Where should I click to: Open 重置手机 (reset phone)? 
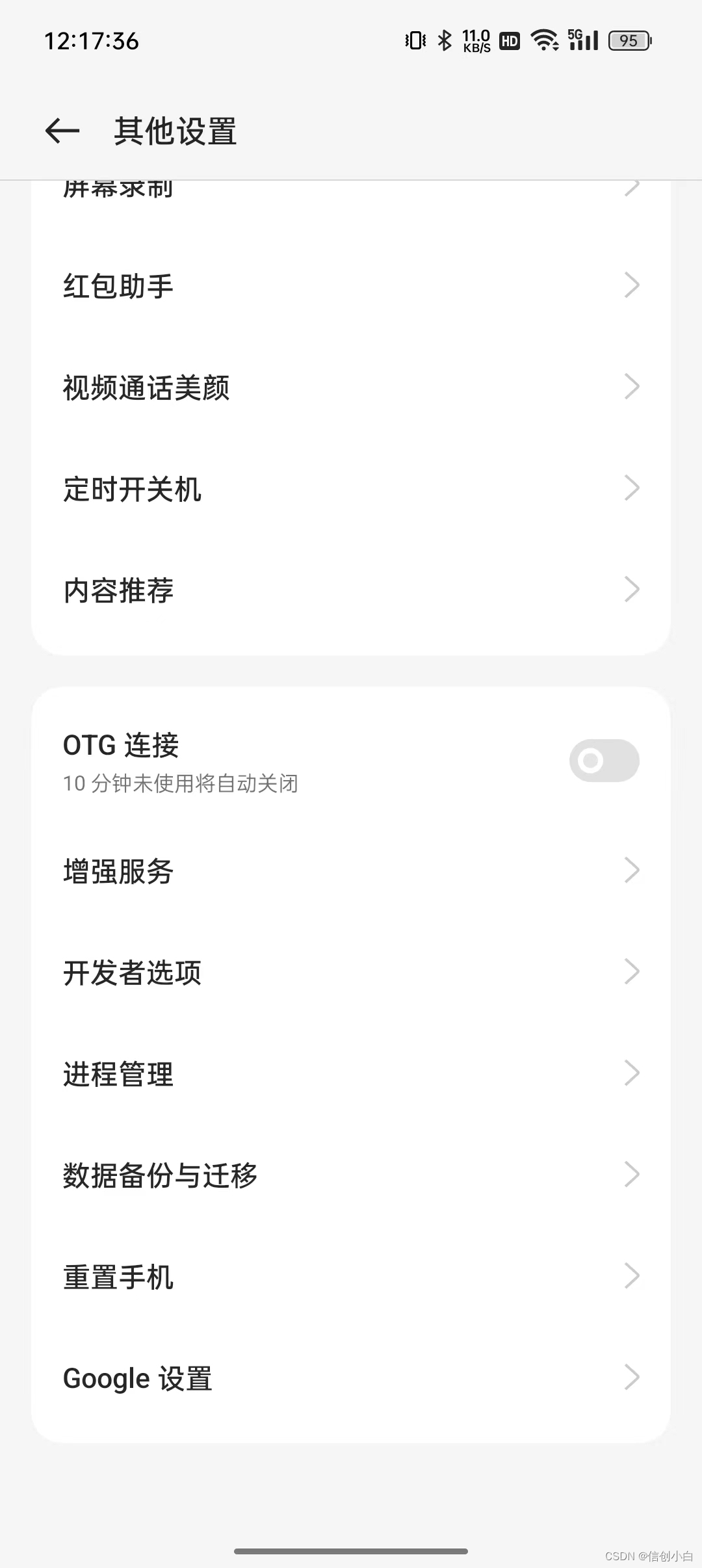click(351, 1277)
